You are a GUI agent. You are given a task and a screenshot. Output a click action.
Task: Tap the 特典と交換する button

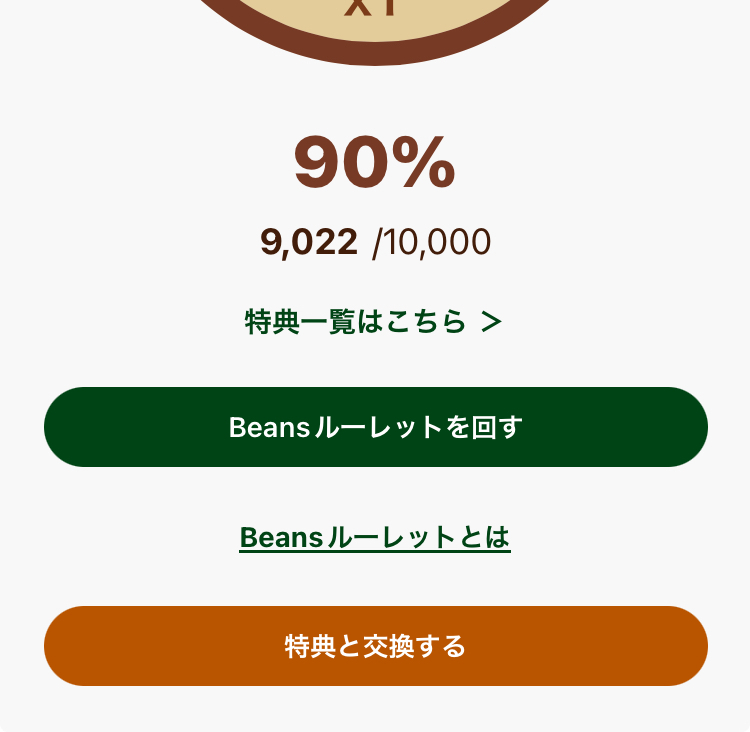[376, 646]
